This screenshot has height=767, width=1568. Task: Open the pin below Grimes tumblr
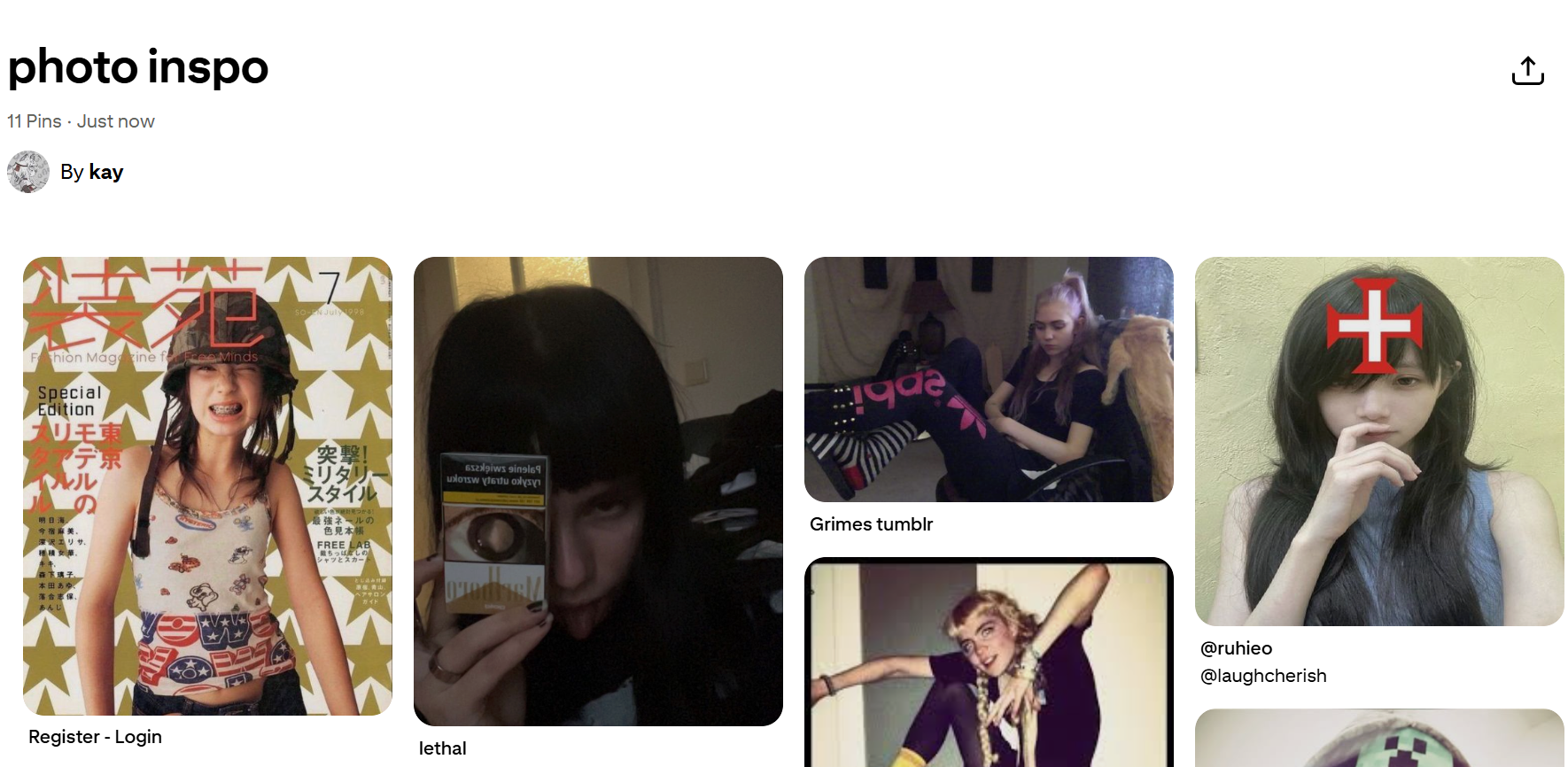(x=989, y=662)
